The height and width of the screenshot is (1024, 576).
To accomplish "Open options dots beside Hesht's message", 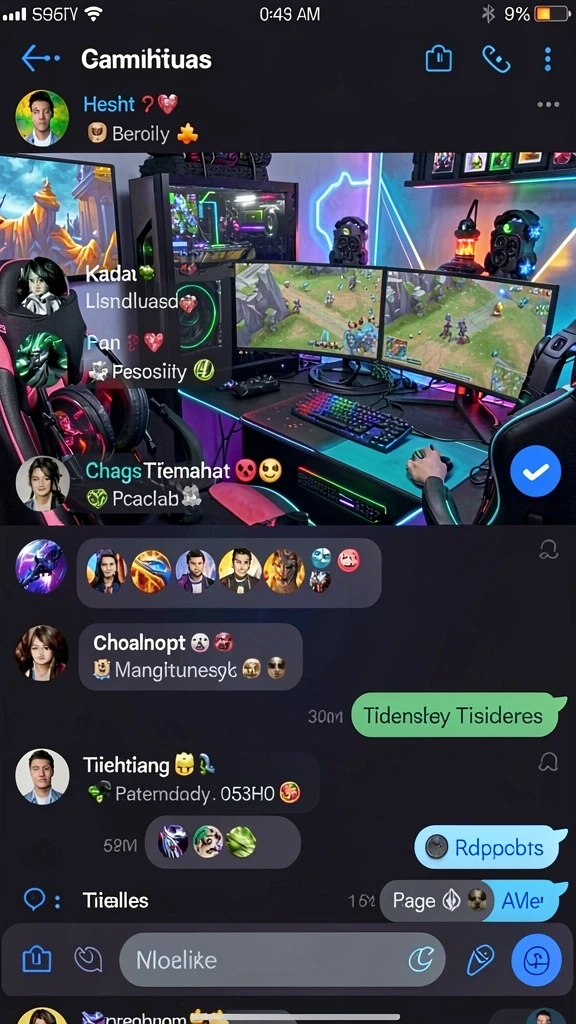I will 548,104.
